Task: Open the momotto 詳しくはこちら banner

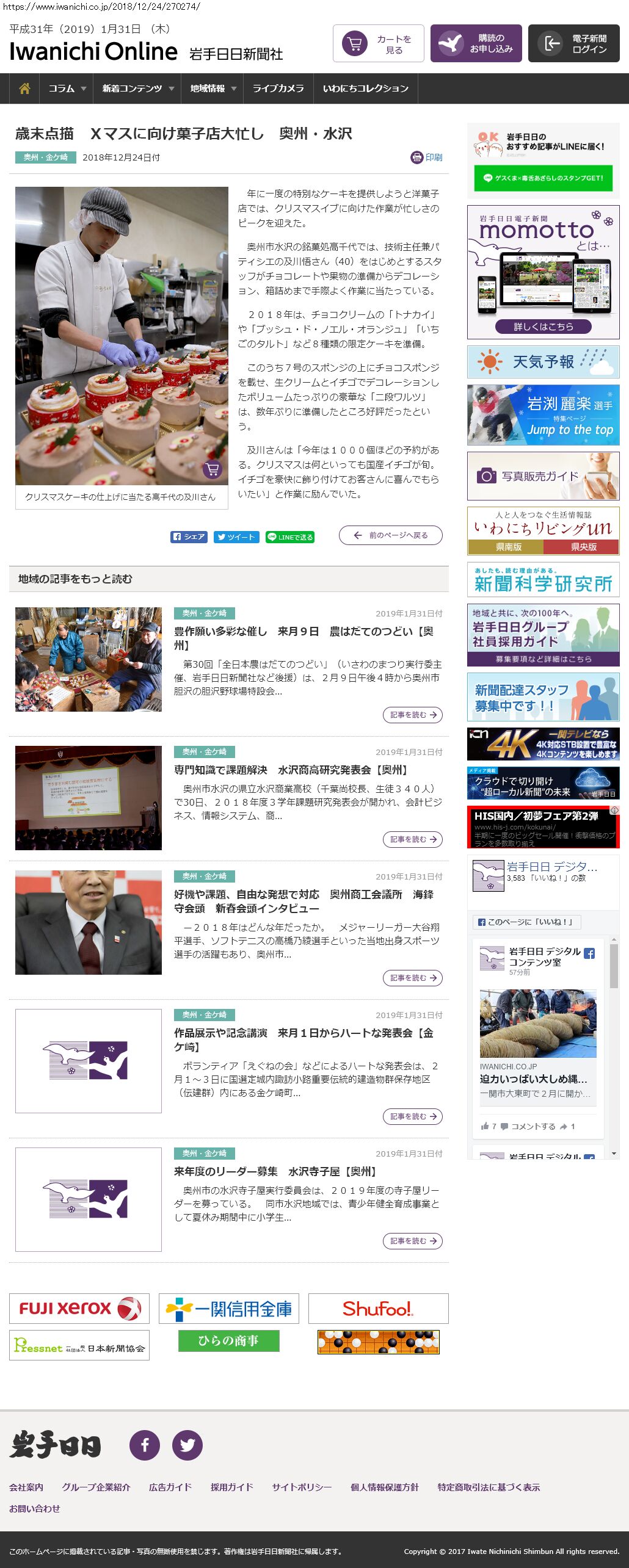Action: pos(543,327)
